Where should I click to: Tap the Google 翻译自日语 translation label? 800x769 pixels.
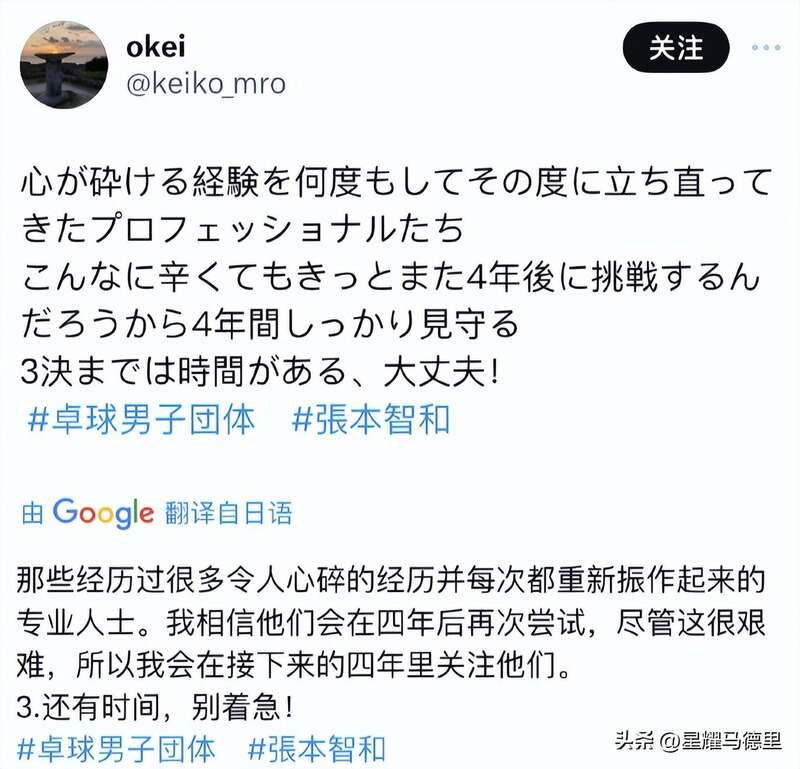coord(158,513)
